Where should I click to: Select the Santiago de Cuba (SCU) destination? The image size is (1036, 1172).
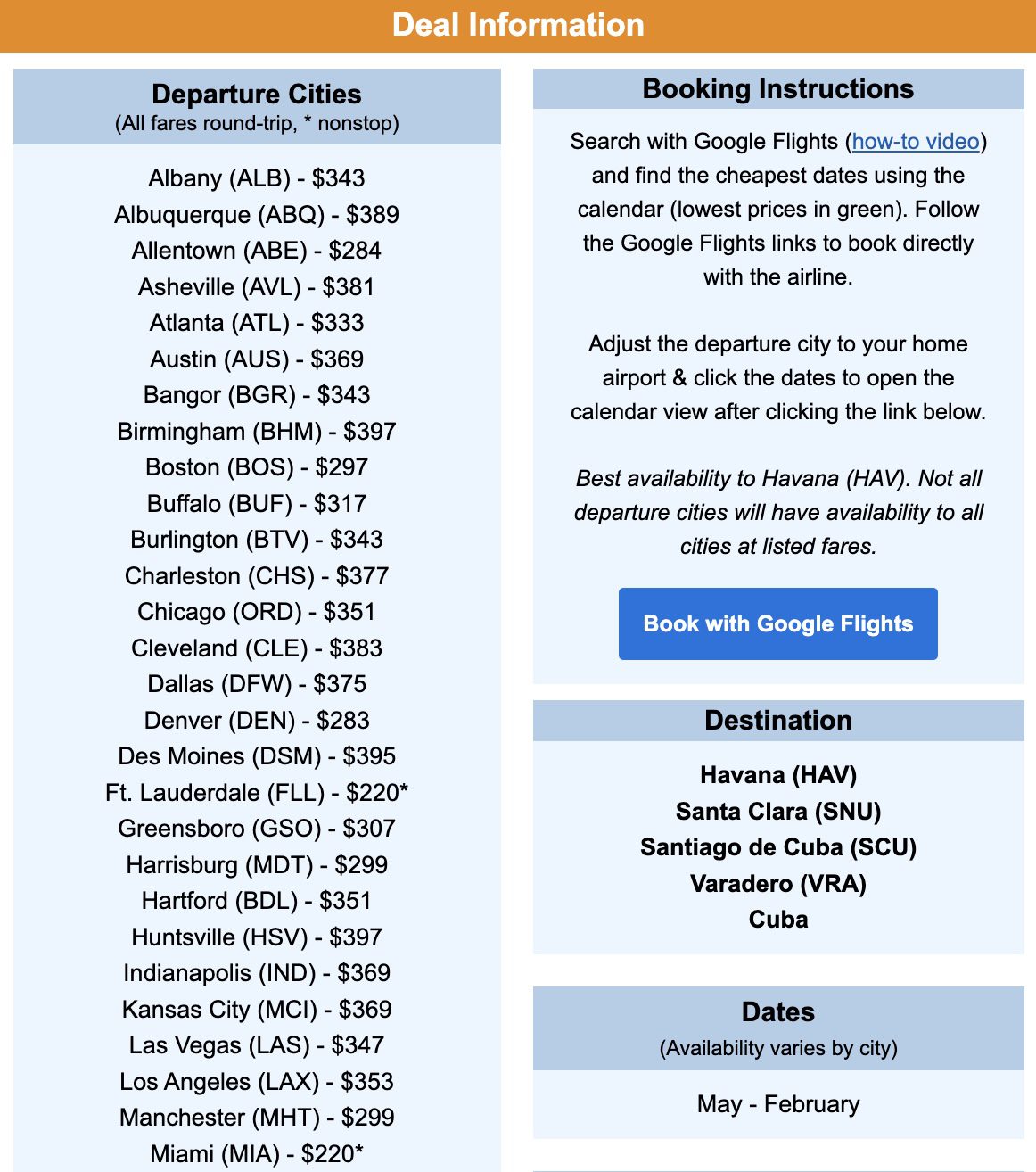pos(778,847)
